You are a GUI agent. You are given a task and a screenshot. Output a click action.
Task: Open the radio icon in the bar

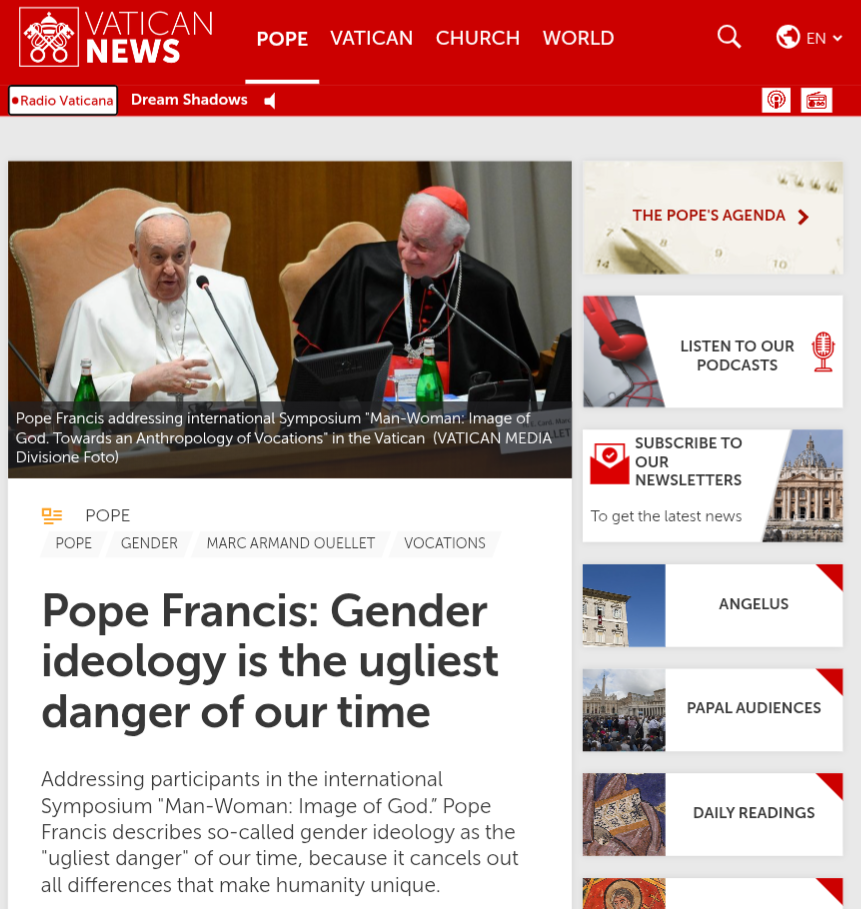[816, 100]
